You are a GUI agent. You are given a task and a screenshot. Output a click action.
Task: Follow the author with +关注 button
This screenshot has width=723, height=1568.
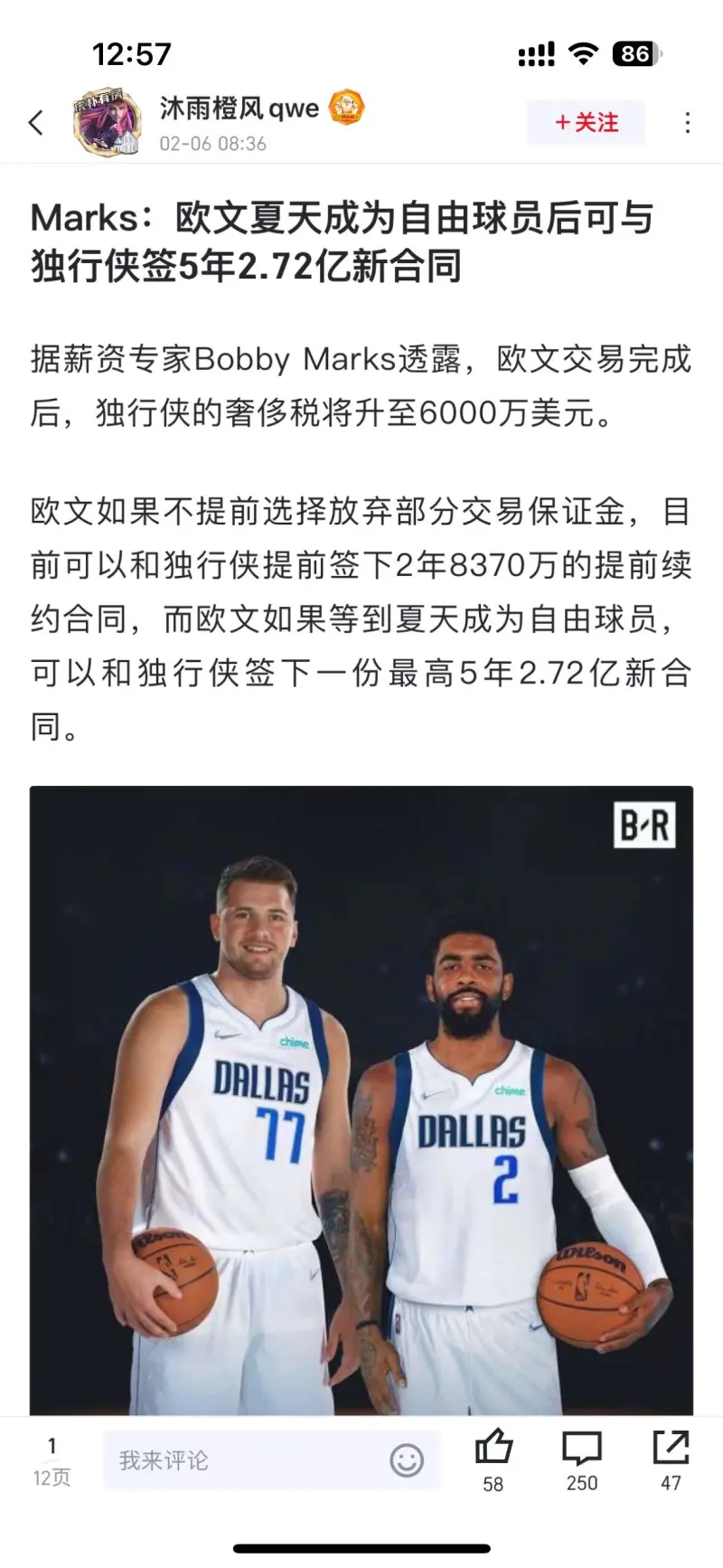click(586, 122)
